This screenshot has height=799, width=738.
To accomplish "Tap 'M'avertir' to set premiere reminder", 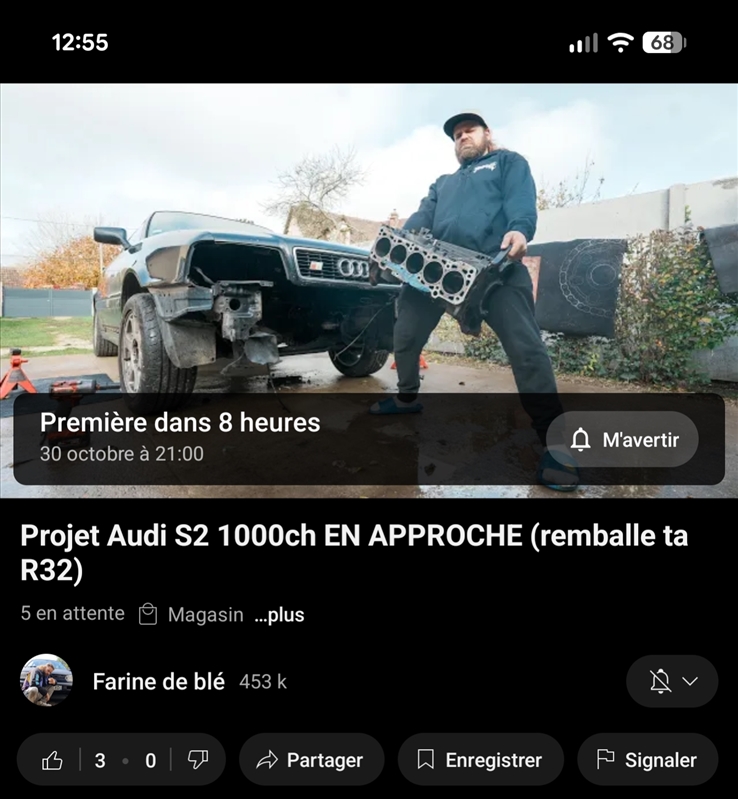I will tap(622, 439).
